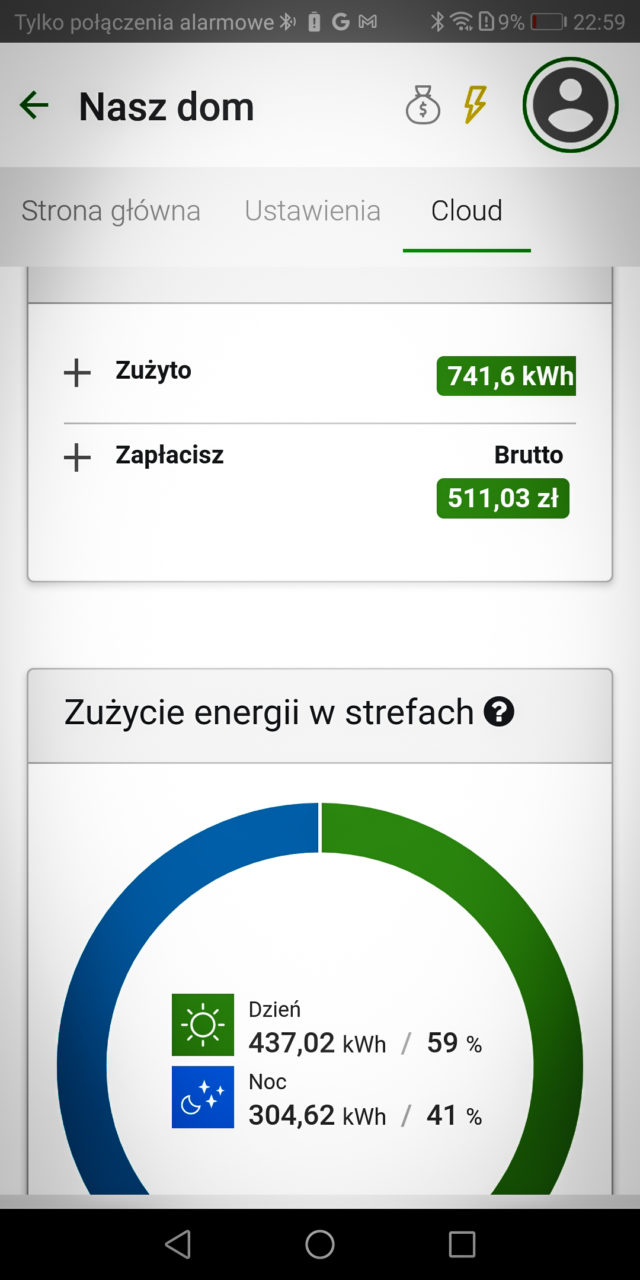Tap the system home button
The height and width of the screenshot is (1280, 640).
pos(320,1244)
